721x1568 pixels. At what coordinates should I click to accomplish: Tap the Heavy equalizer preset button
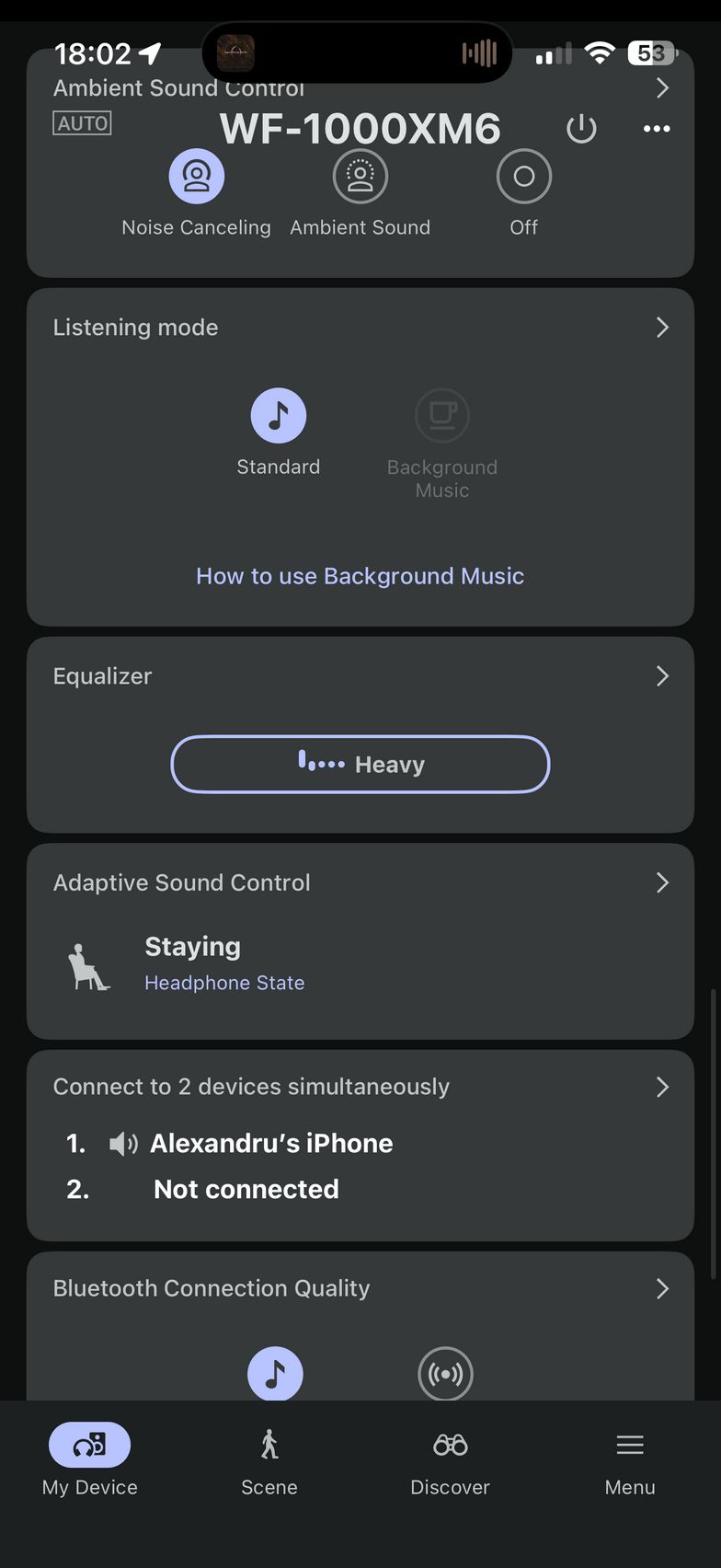point(360,764)
